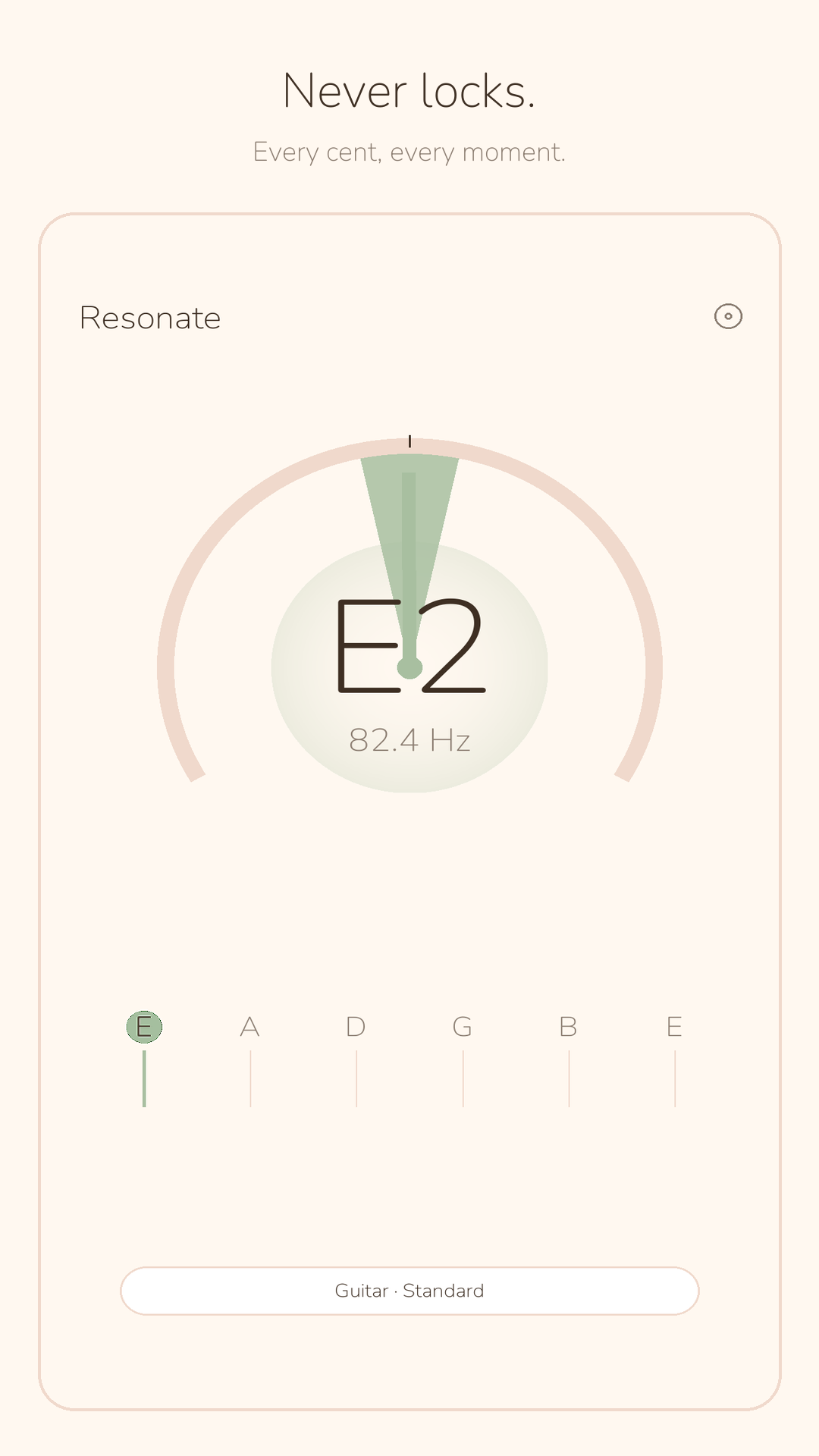
Task: Click the green dot at the needle base
Action: [409, 666]
